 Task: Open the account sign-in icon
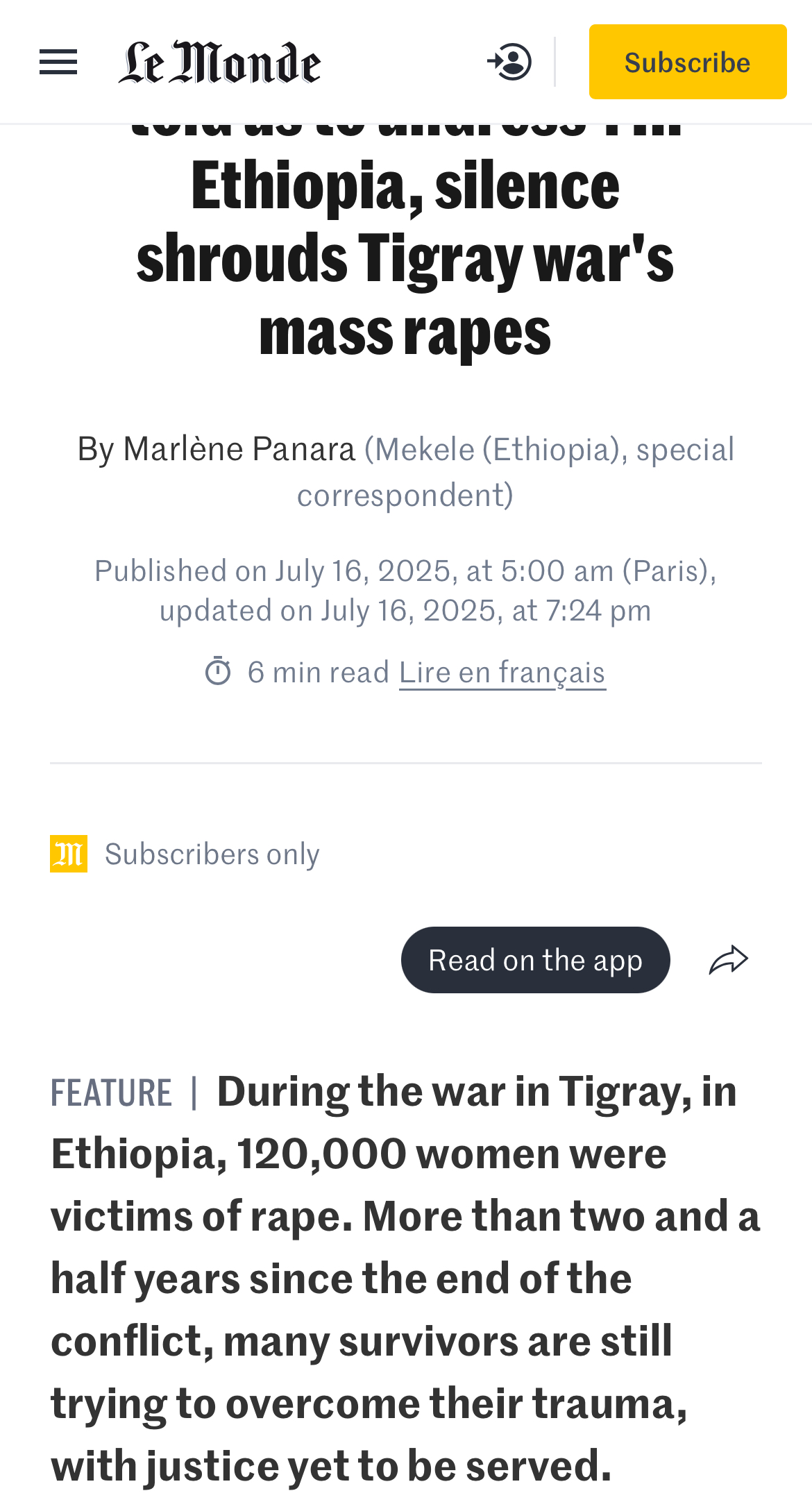510,62
